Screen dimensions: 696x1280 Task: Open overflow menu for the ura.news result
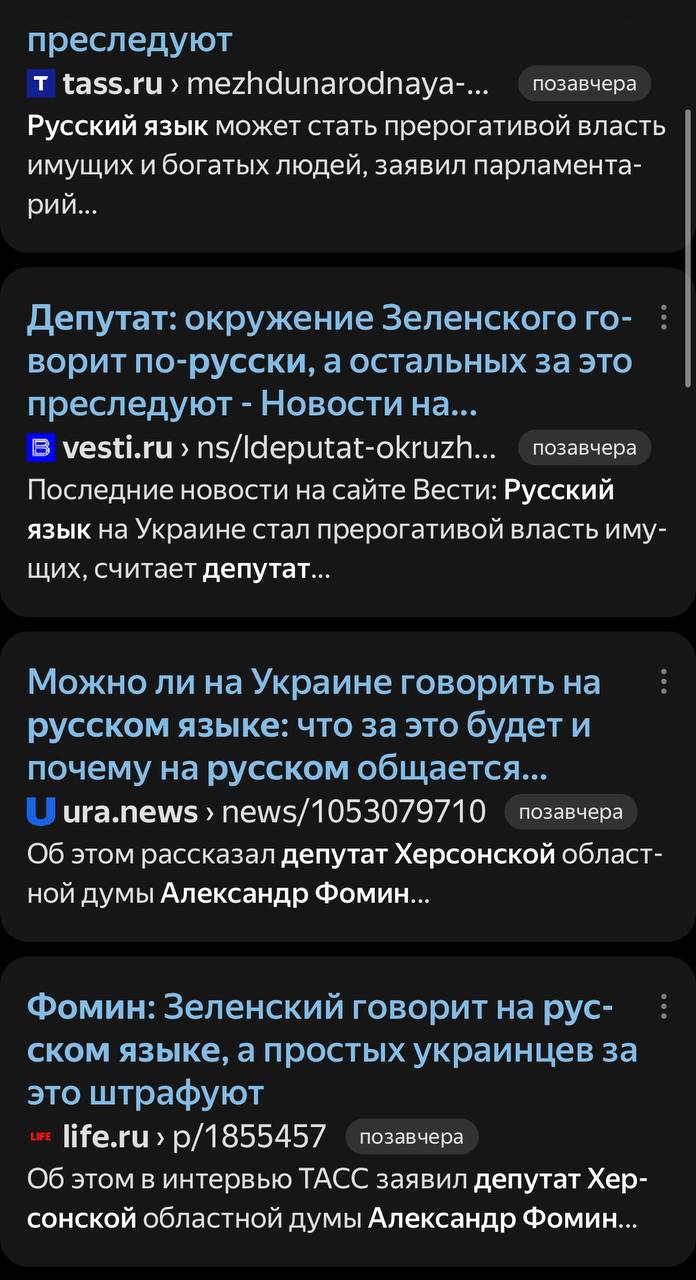pos(663,682)
